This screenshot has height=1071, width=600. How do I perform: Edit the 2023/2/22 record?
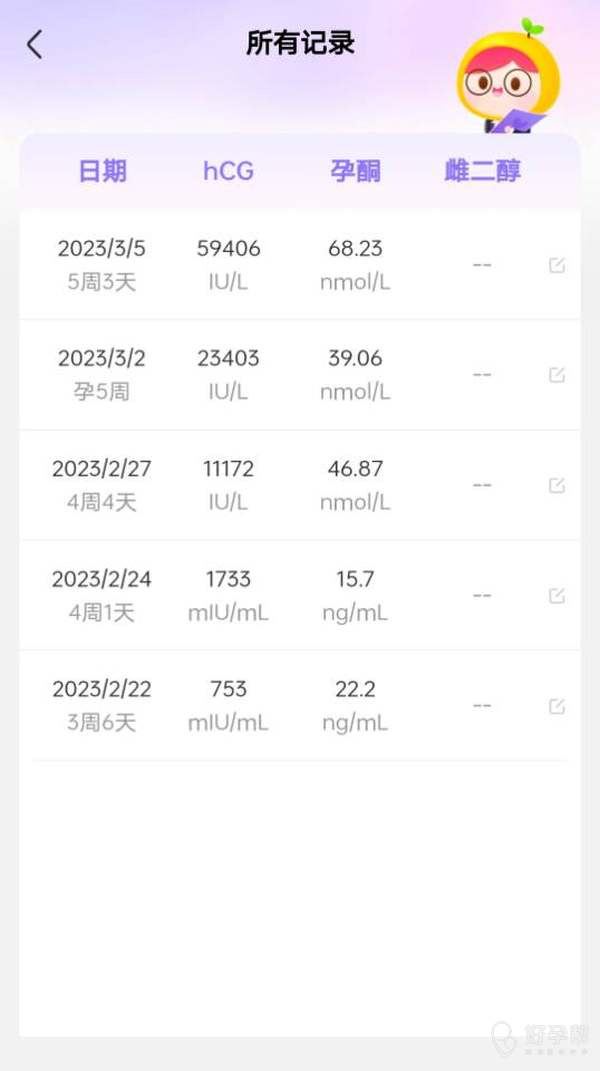[x=557, y=706]
